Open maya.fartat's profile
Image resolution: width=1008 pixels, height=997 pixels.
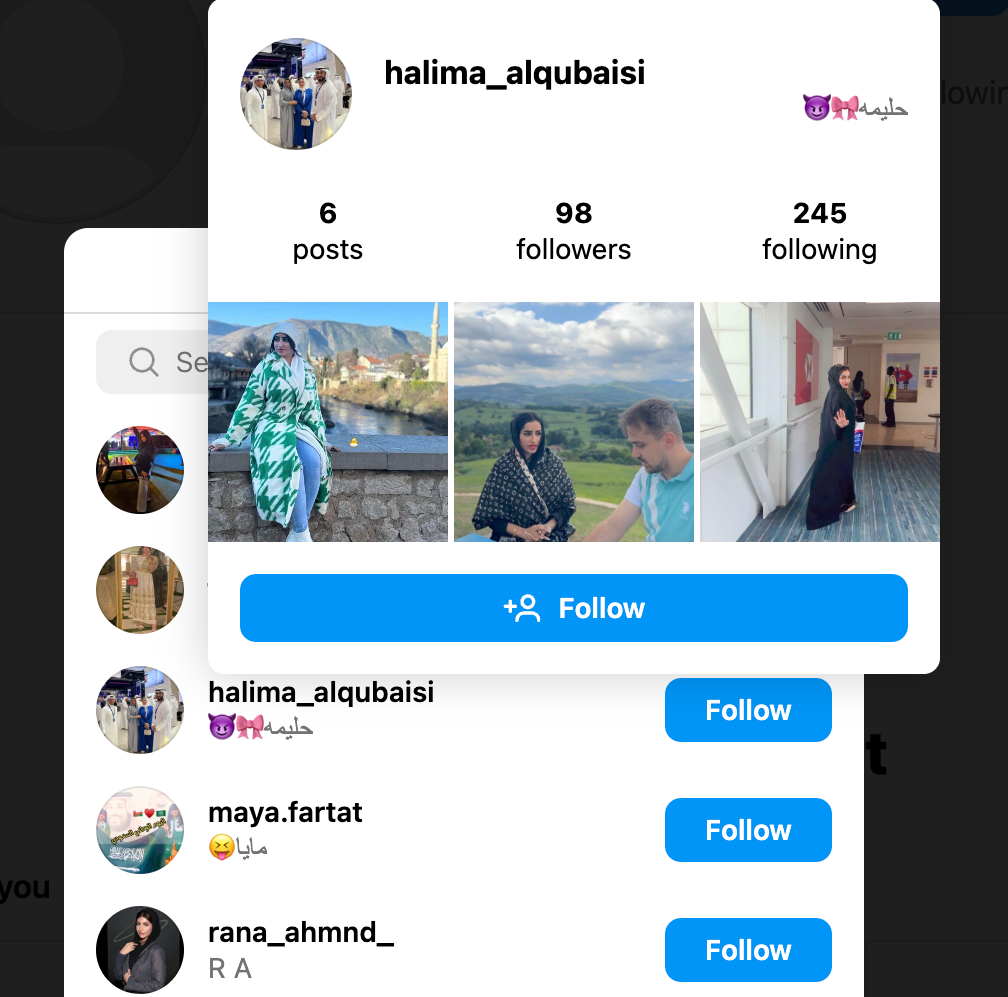(x=285, y=812)
